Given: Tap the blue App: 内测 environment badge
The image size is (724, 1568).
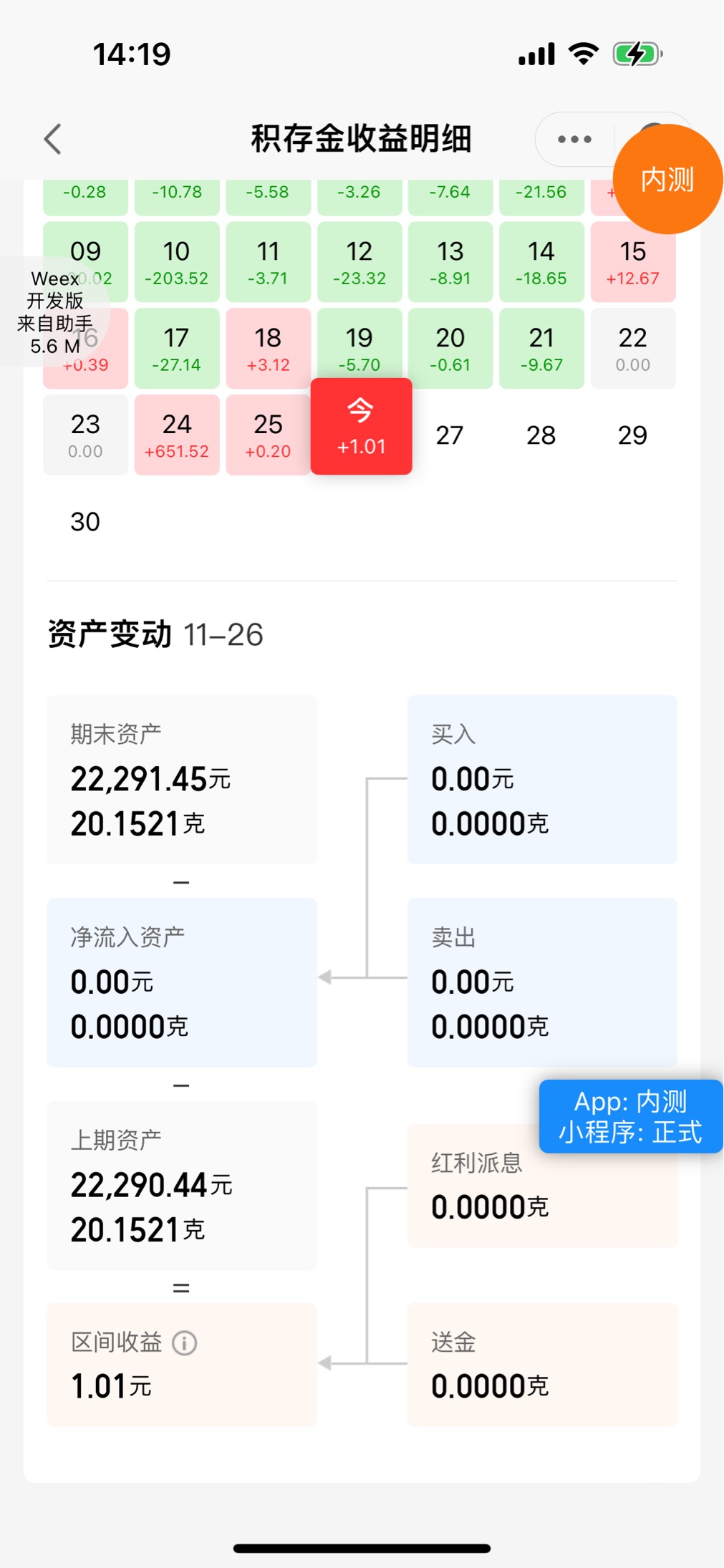Looking at the screenshot, I should point(630,1116).
